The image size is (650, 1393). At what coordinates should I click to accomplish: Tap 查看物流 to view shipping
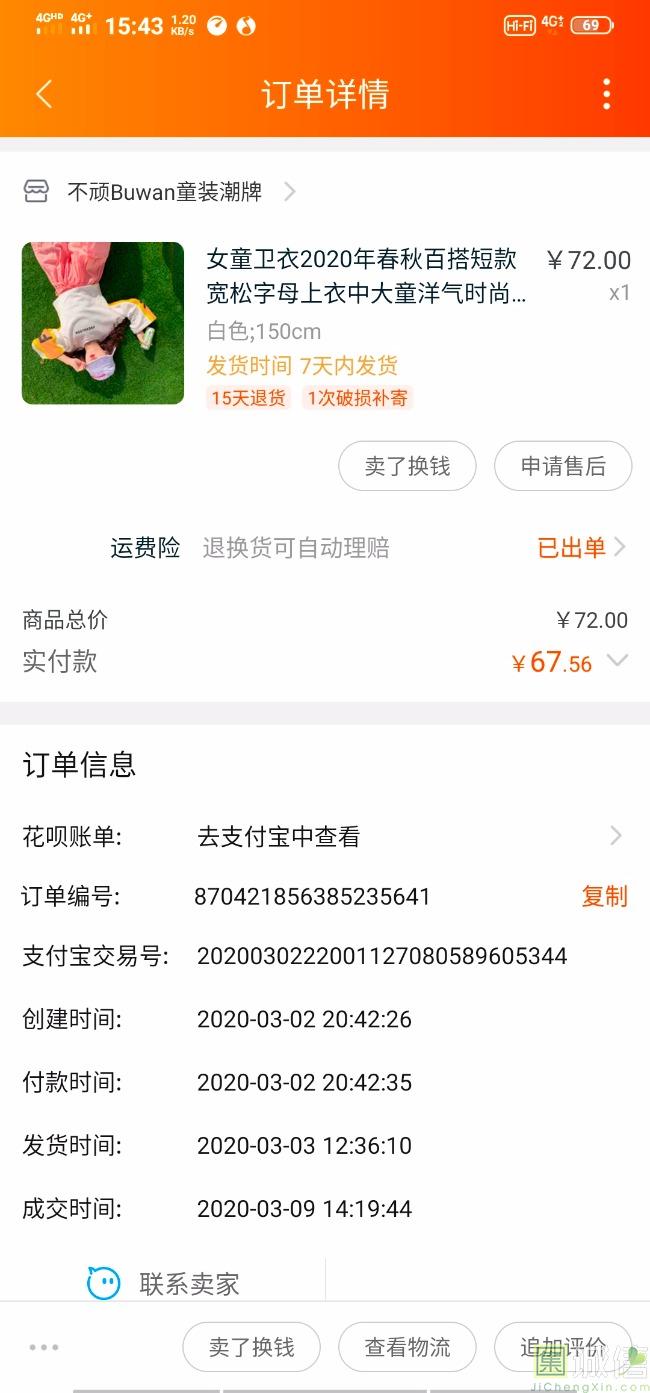(407, 1347)
